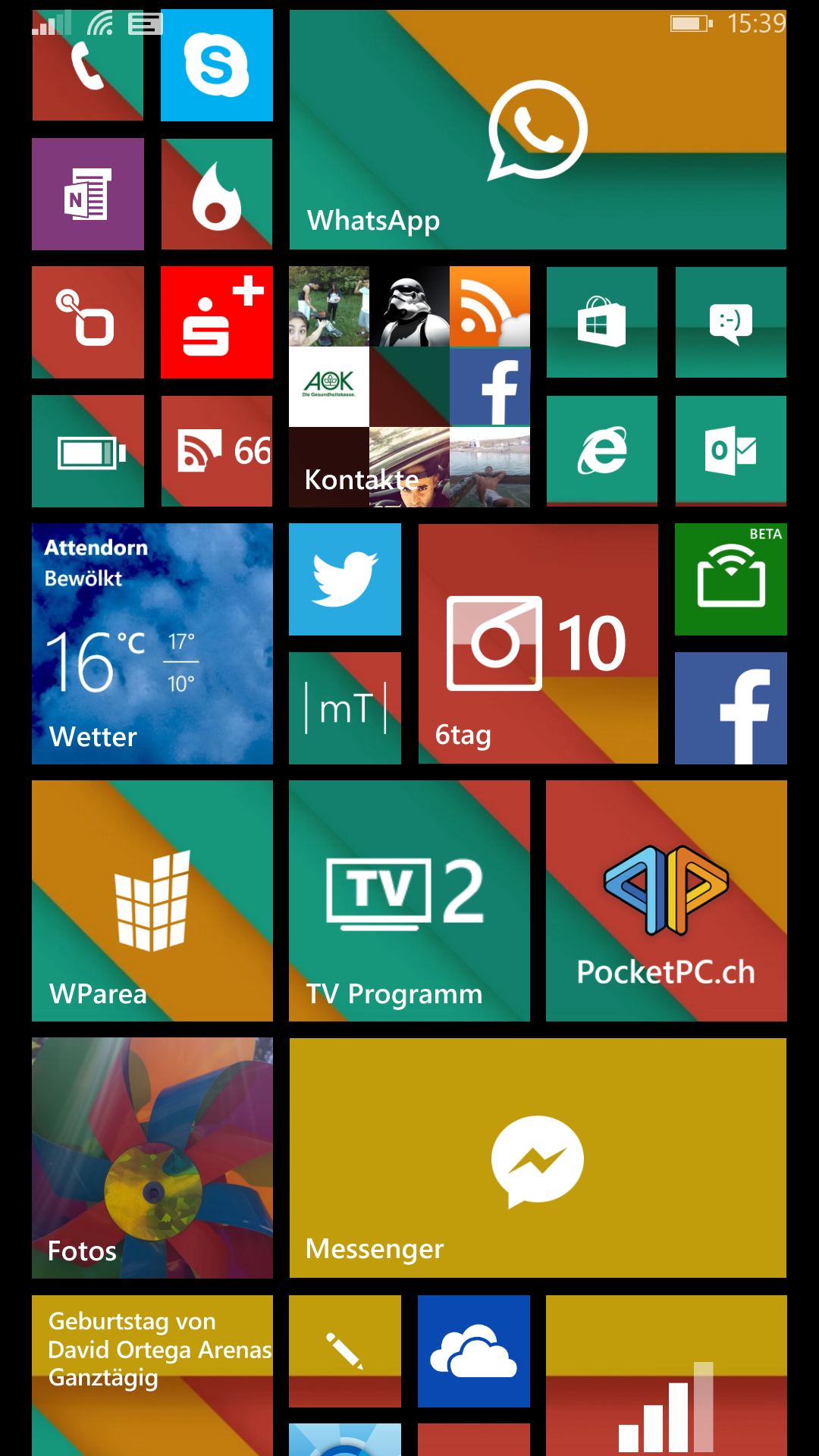
Task: Open the calendar tile showing Geburtstag
Action: click(x=152, y=1376)
